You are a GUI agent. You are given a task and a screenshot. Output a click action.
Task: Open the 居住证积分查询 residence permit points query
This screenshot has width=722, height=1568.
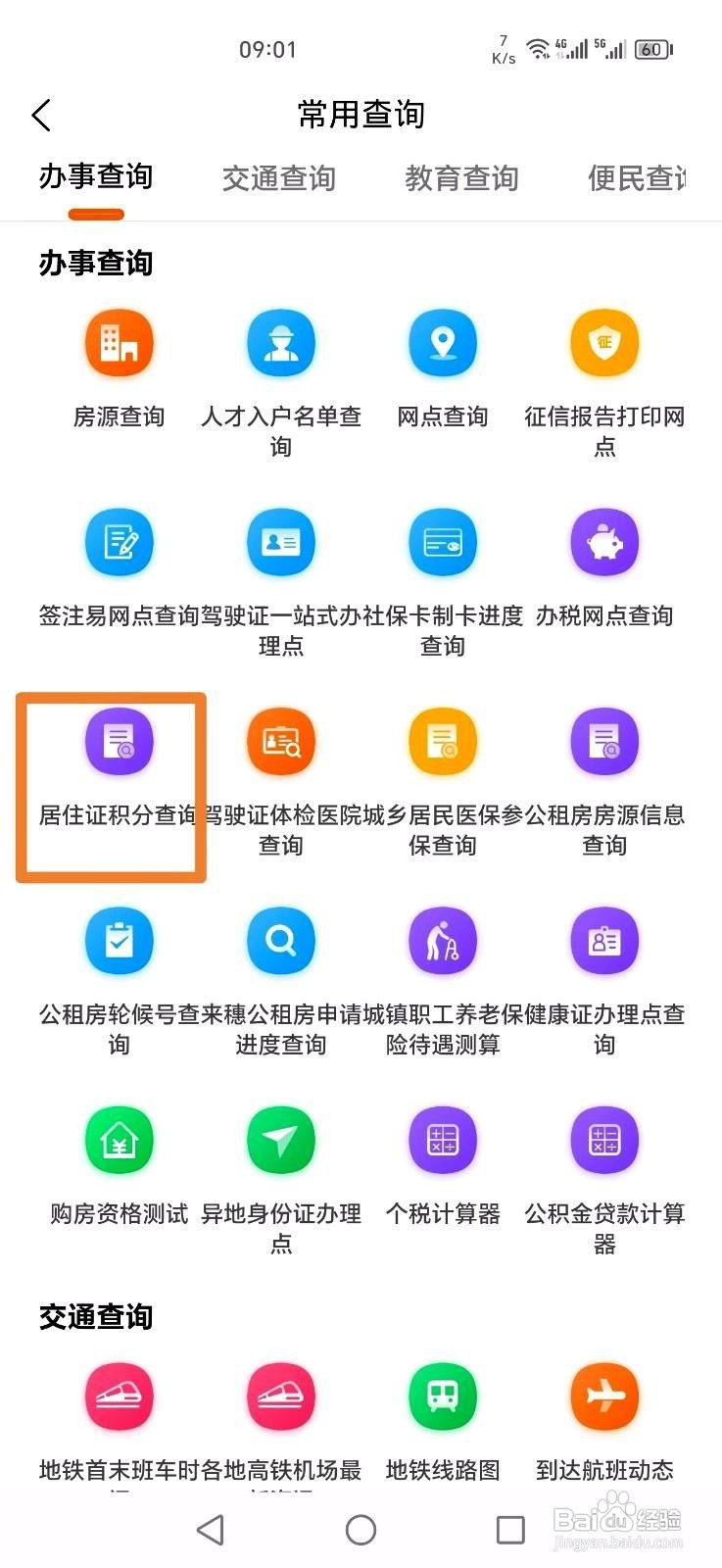click(x=120, y=742)
